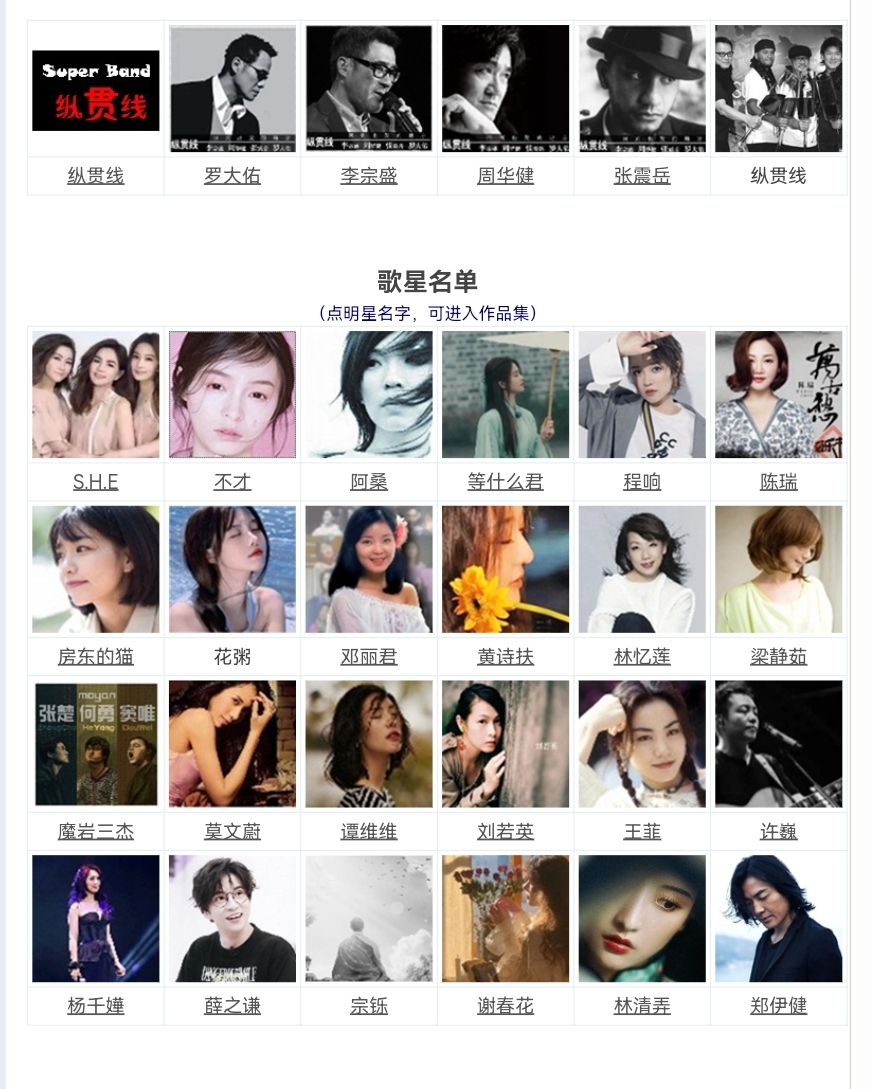
Task: Tap the 王菲 name link
Action: pyautogui.click(x=642, y=832)
